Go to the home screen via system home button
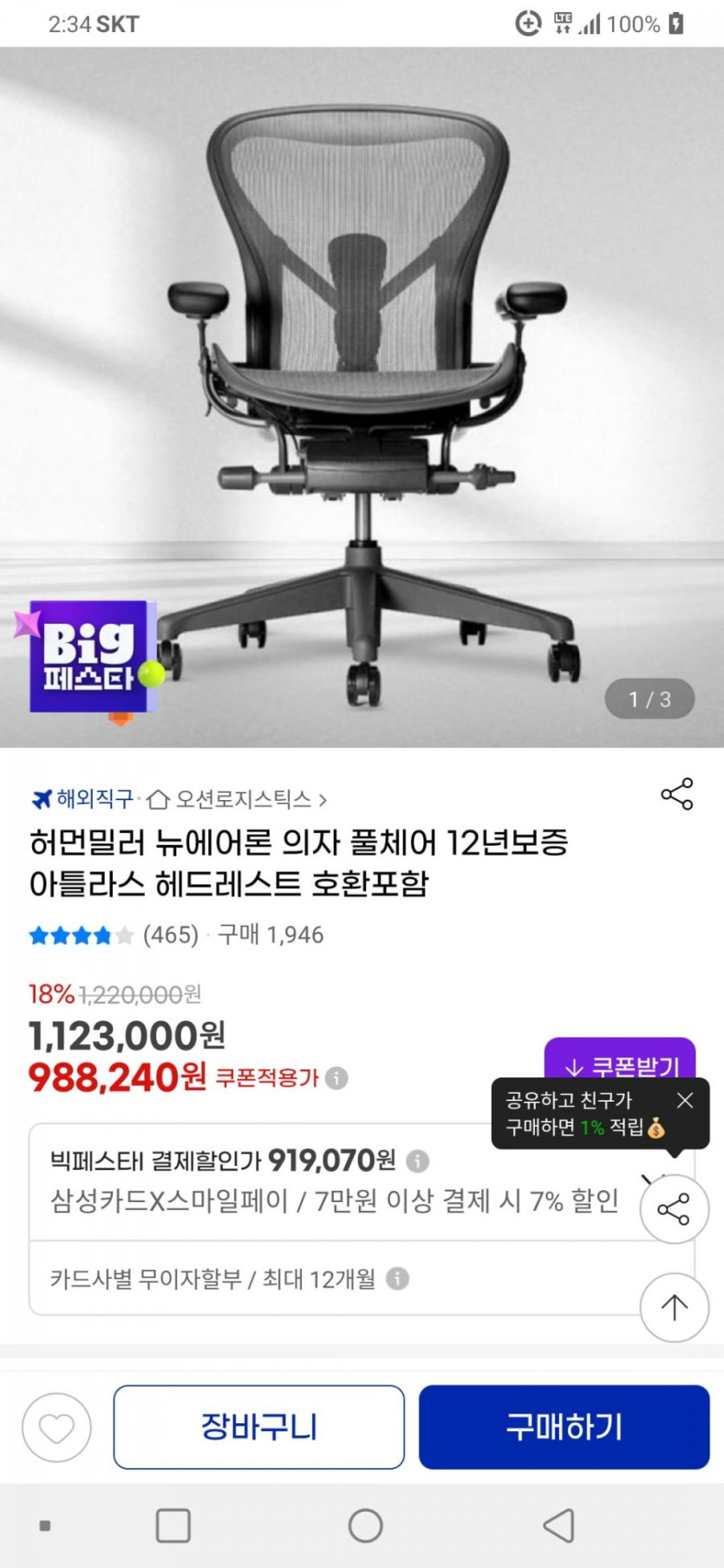Screen dimensions: 724x1568 pyautogui.click(x=365, y=1525)
